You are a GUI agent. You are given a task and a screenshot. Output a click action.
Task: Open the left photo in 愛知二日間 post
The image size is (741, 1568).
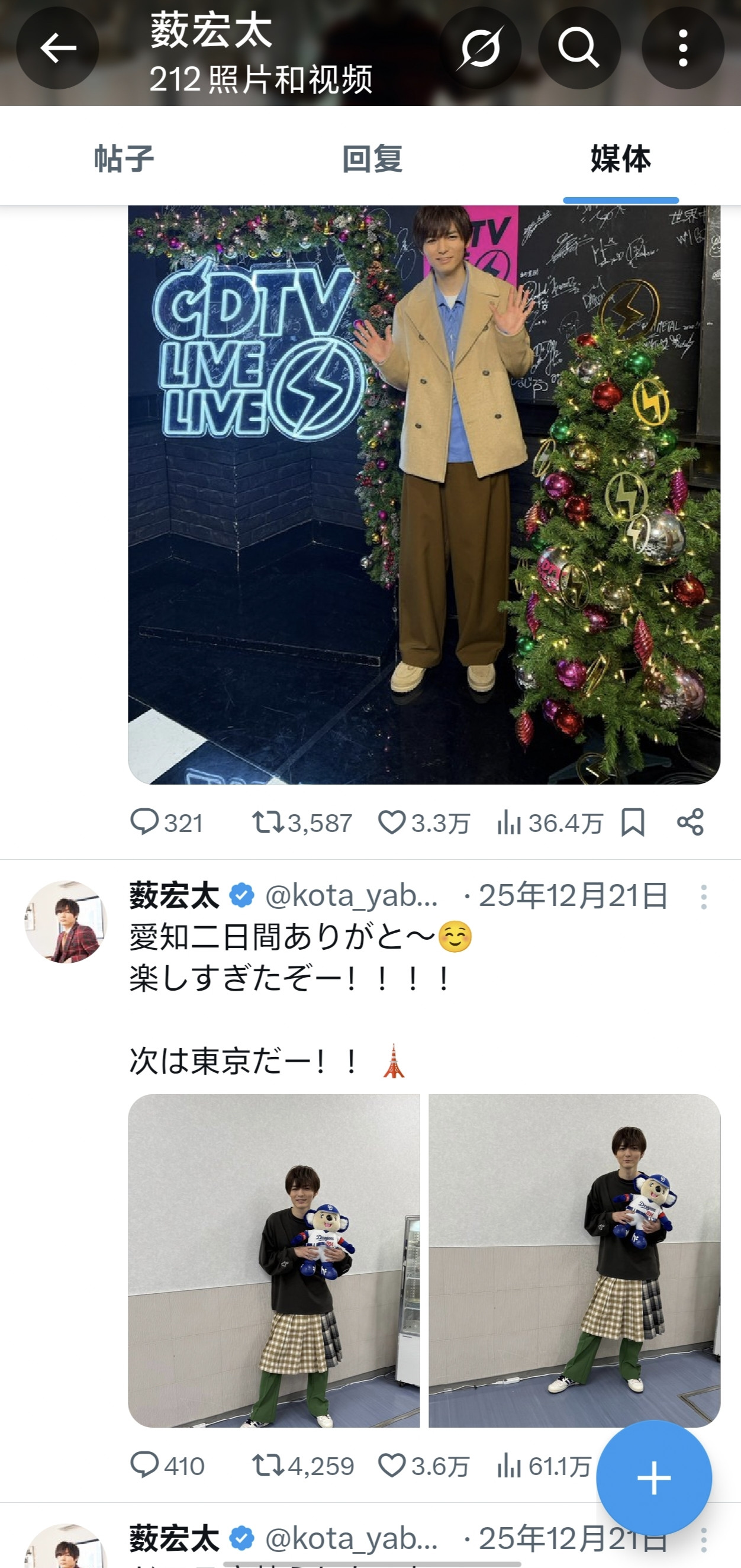click(x=274, y=1260)
